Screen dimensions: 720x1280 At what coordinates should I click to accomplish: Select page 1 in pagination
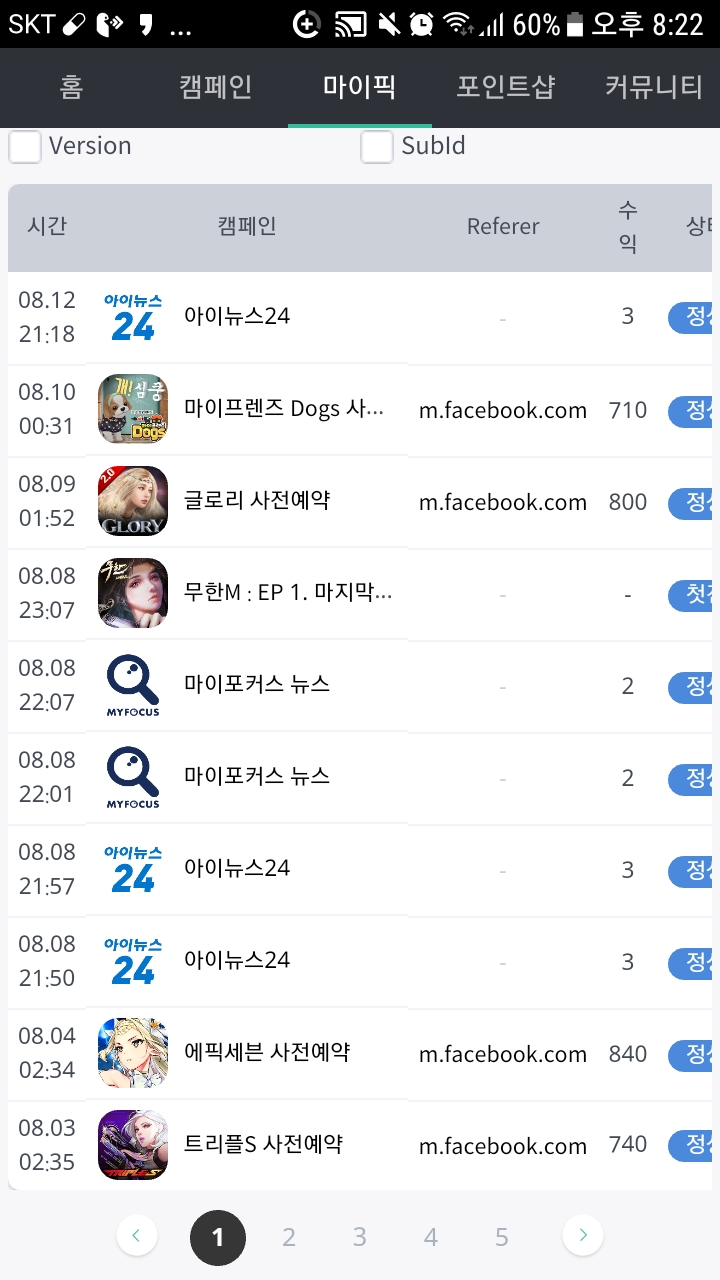[218, 1238]
